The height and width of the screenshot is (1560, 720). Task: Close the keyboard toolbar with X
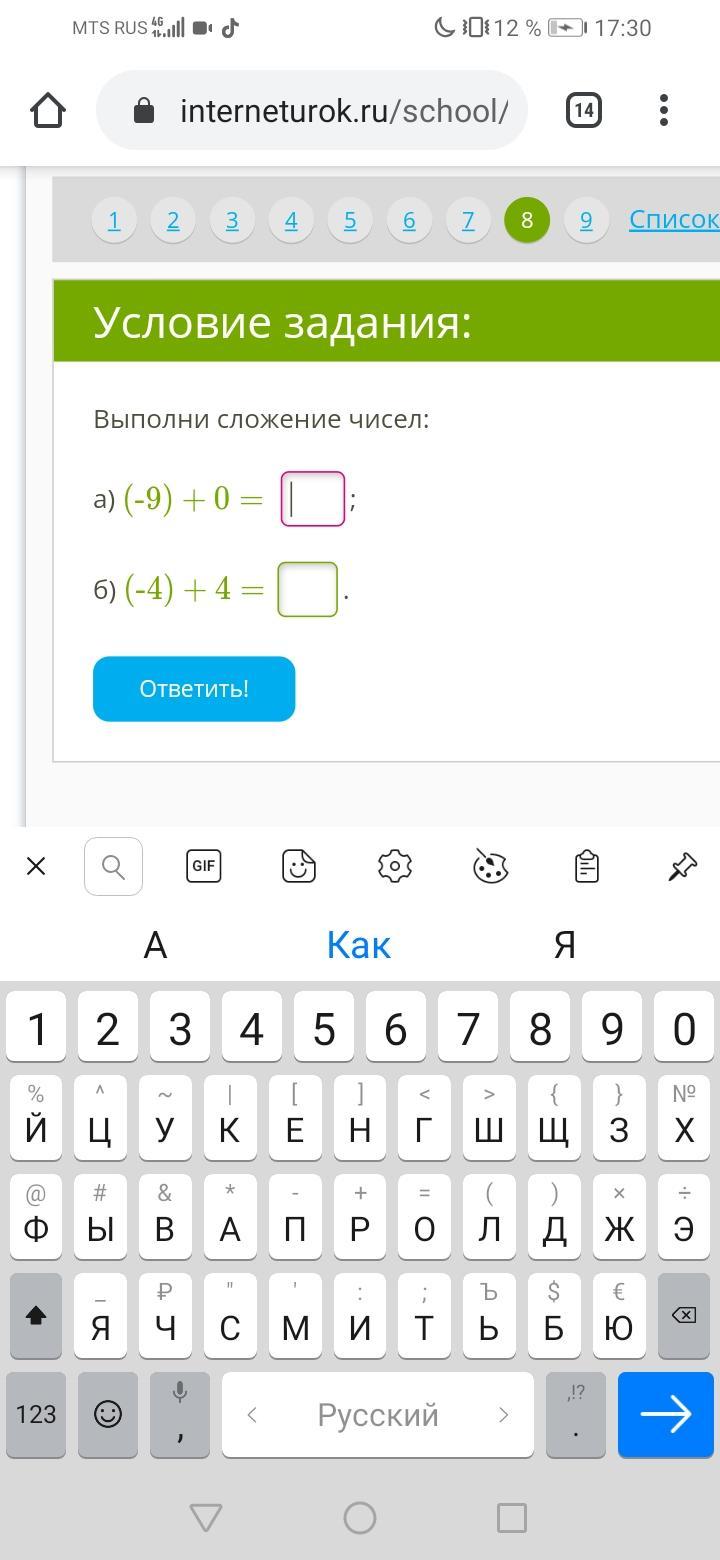(36, 866)
